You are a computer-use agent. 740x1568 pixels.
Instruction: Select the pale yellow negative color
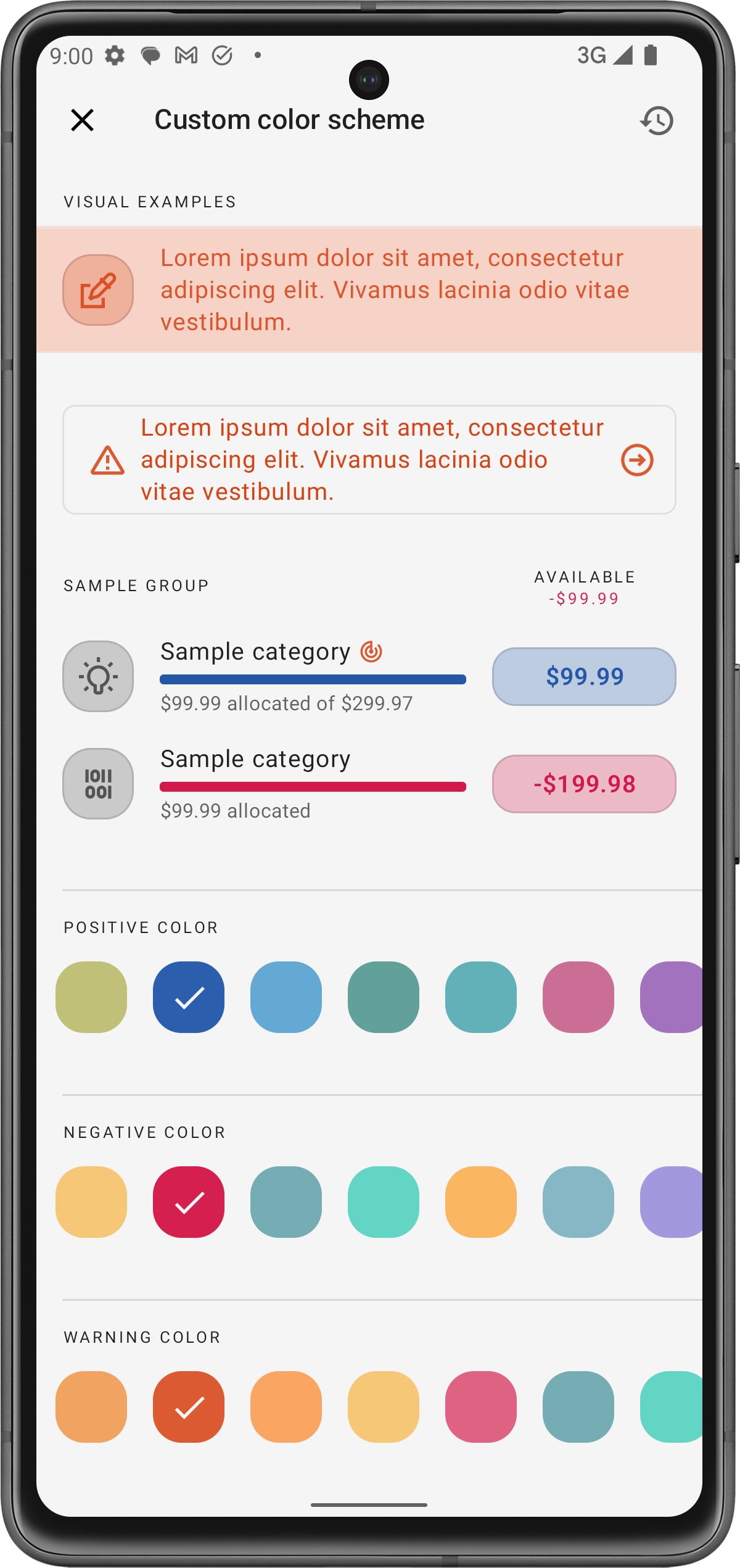tap(91, 1201)
